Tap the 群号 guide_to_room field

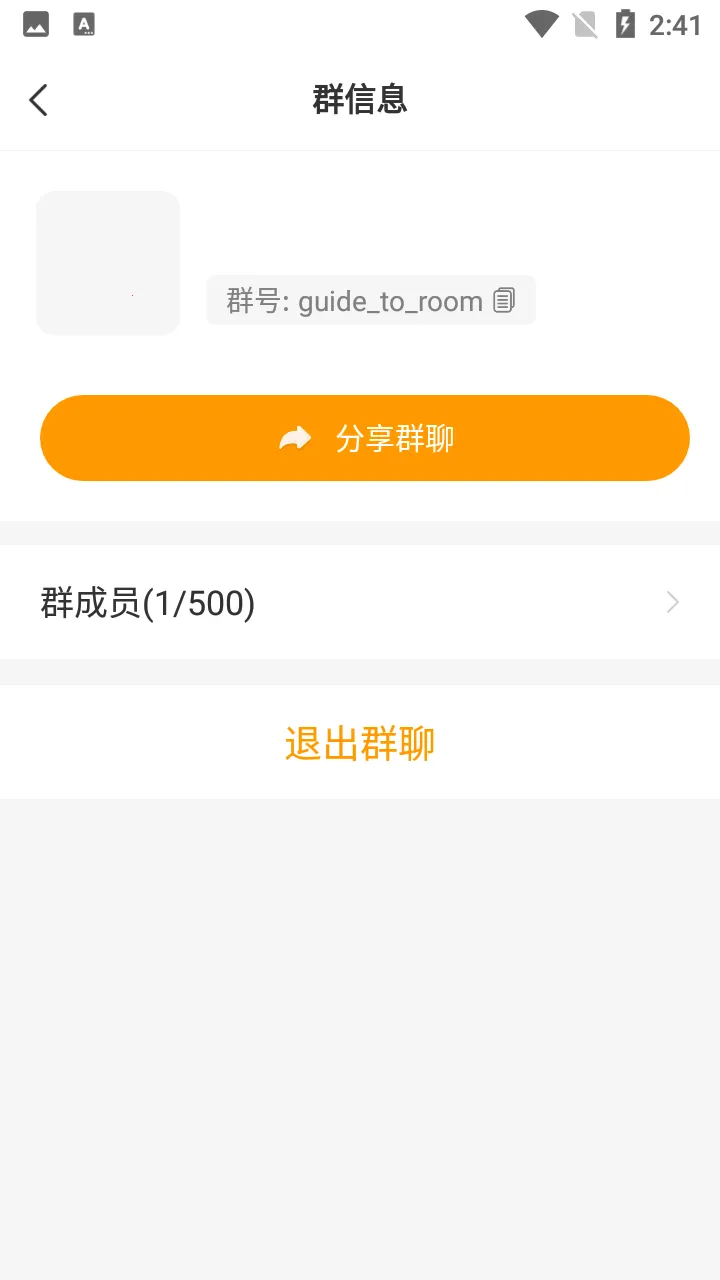pos(370,300)
